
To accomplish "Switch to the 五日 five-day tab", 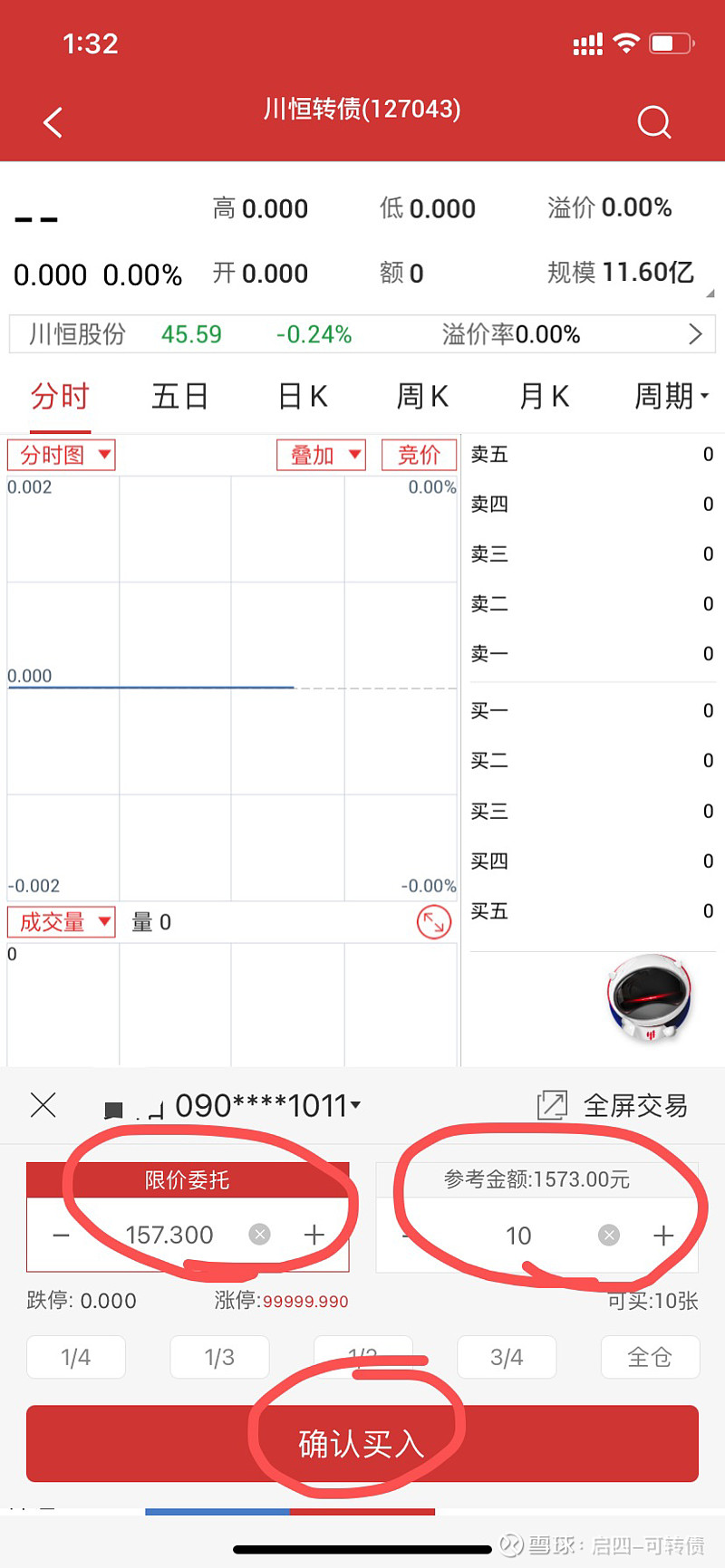I will (180, 396).
